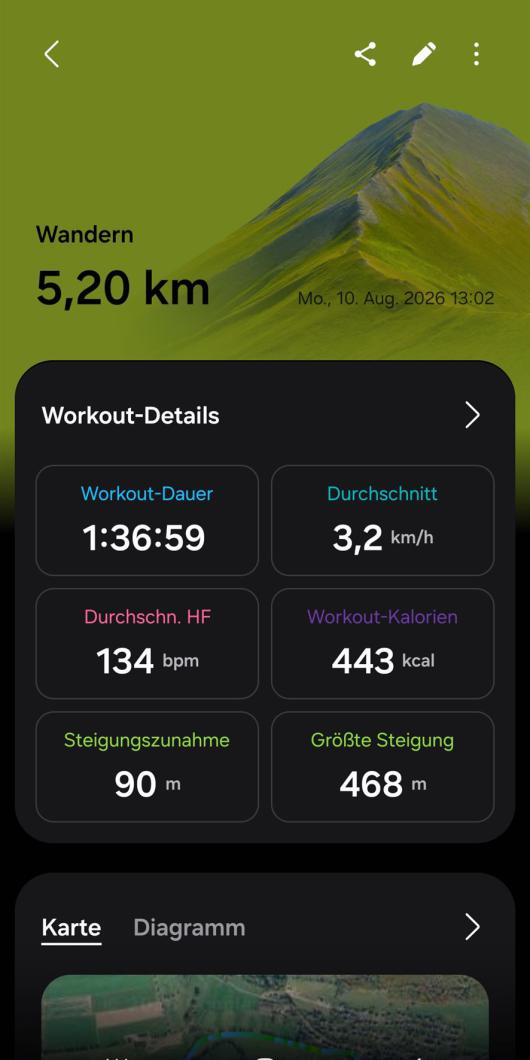Viewport: 530px width, 1060px height.
Task: Go back using the top-left arrow
Action: 52,54
